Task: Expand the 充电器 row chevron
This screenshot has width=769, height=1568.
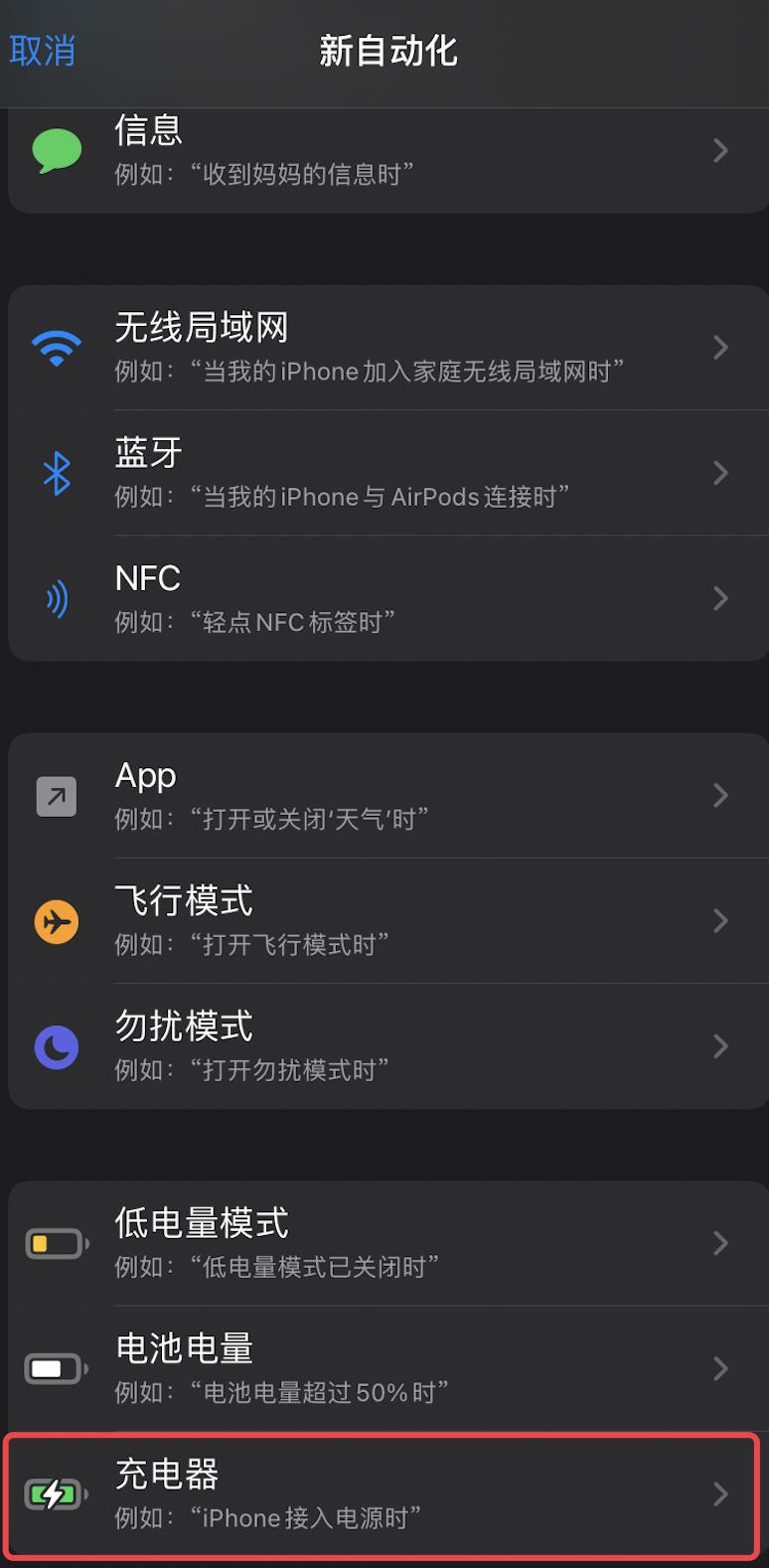Action: [721, 1493]
